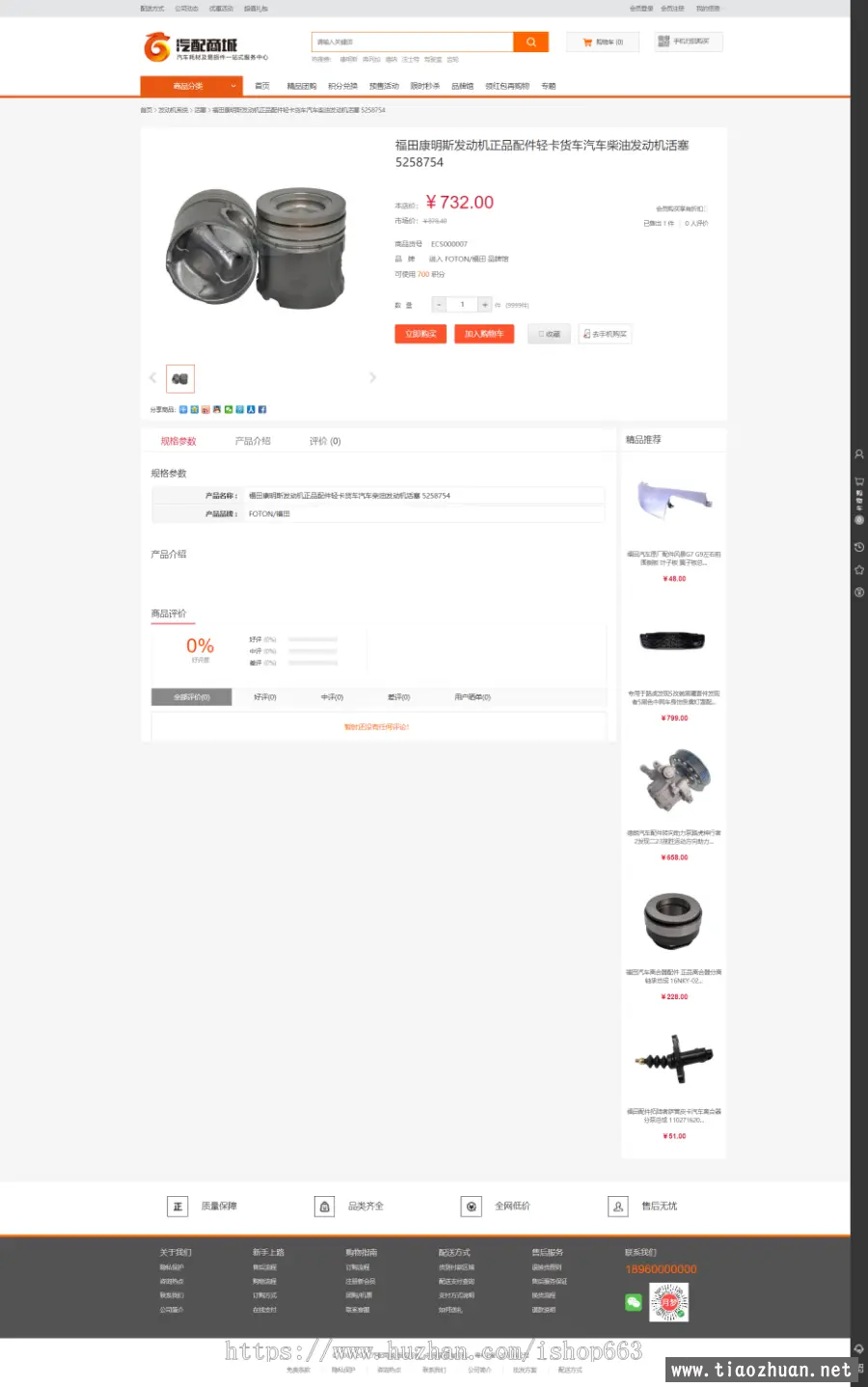Tap 加入购物车 add to cart
Viewport: 868px width, 1387px height.
(x=484, y=334)
